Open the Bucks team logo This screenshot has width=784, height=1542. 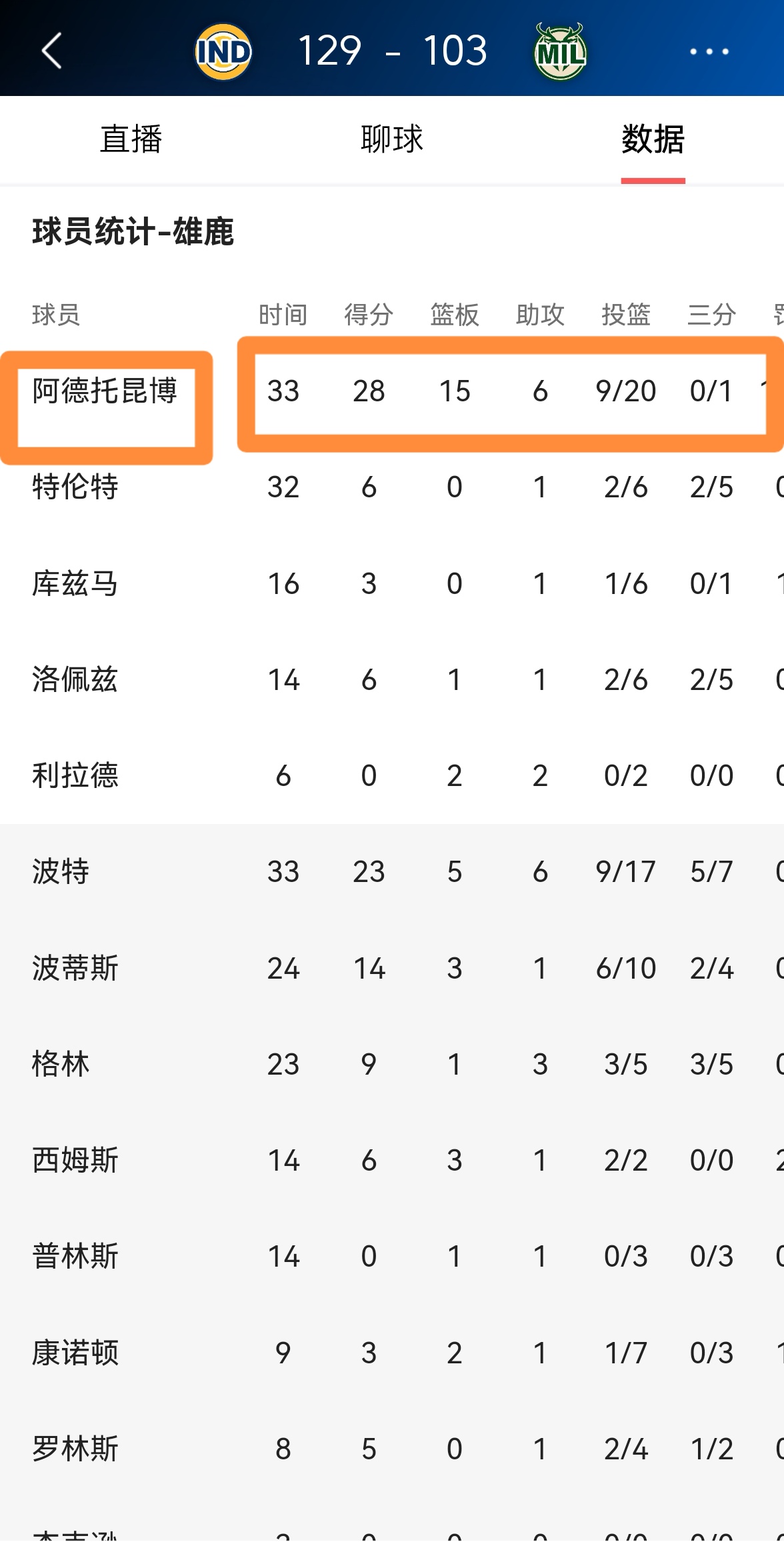pyautogui.click(x=560, y=51)
